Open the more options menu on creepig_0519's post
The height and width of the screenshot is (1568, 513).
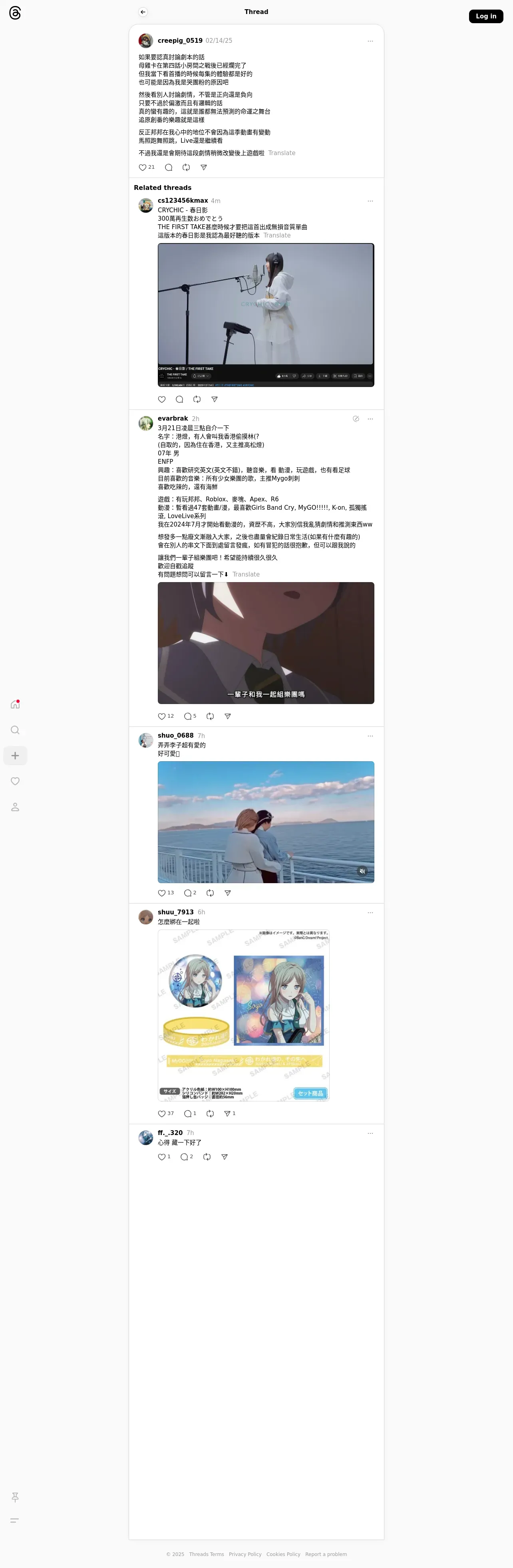click(x=370, y=42)
